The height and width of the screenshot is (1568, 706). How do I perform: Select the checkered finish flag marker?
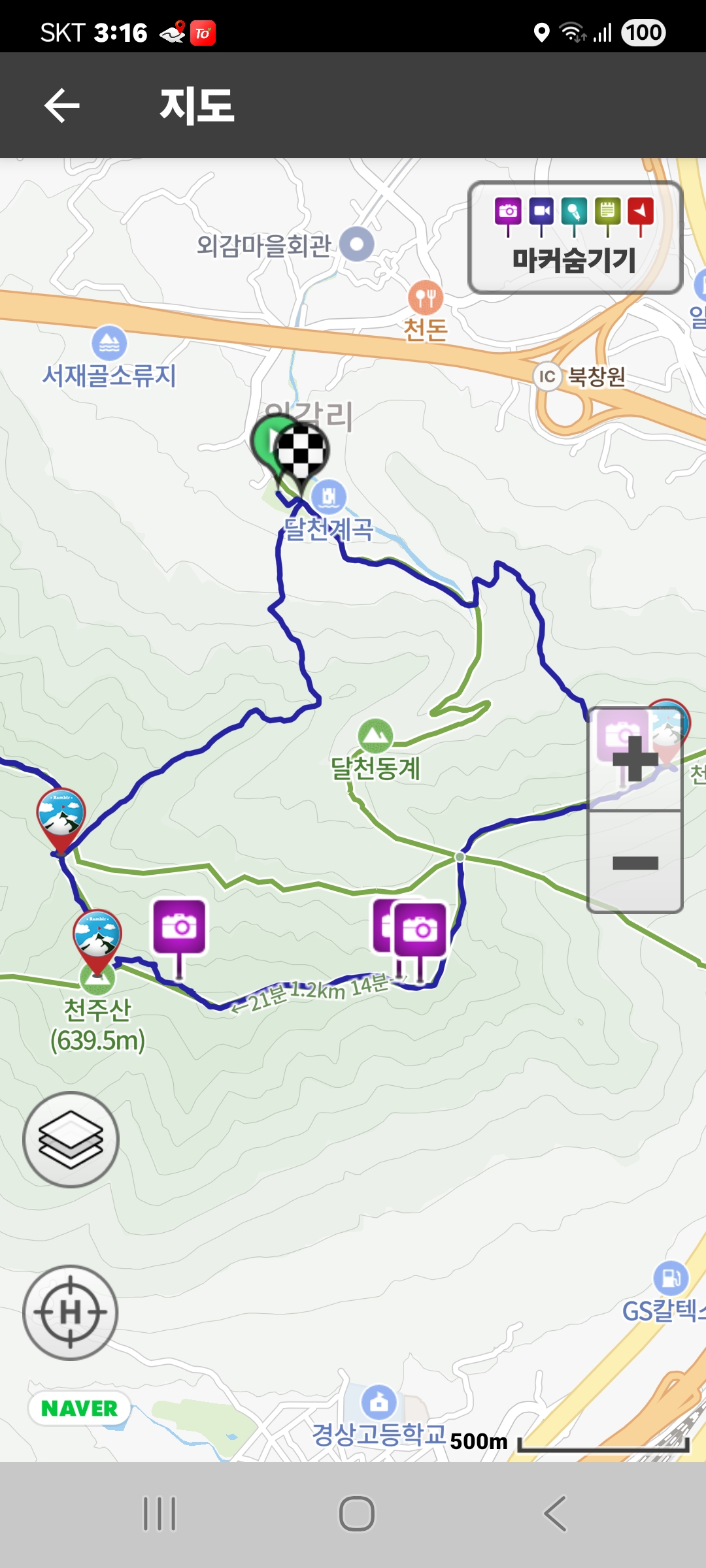coord(301,452)
